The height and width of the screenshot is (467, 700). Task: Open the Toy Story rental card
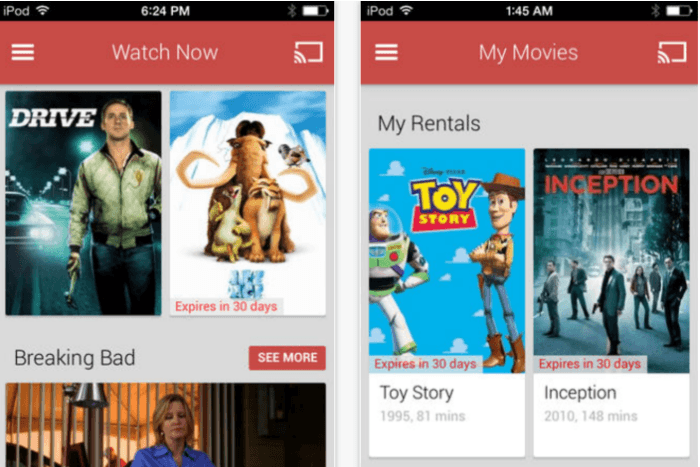point(447,300)
